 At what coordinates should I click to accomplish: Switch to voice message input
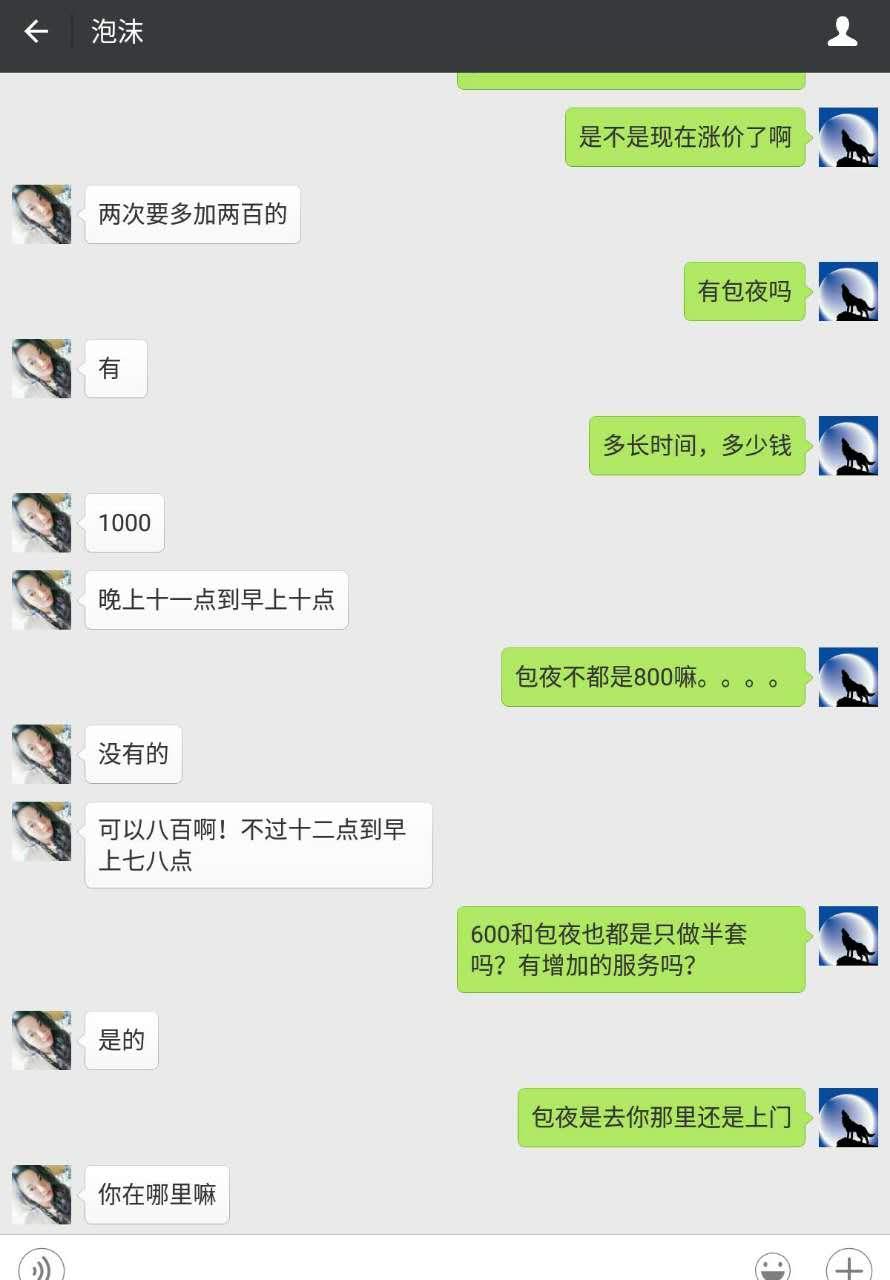41,1266
